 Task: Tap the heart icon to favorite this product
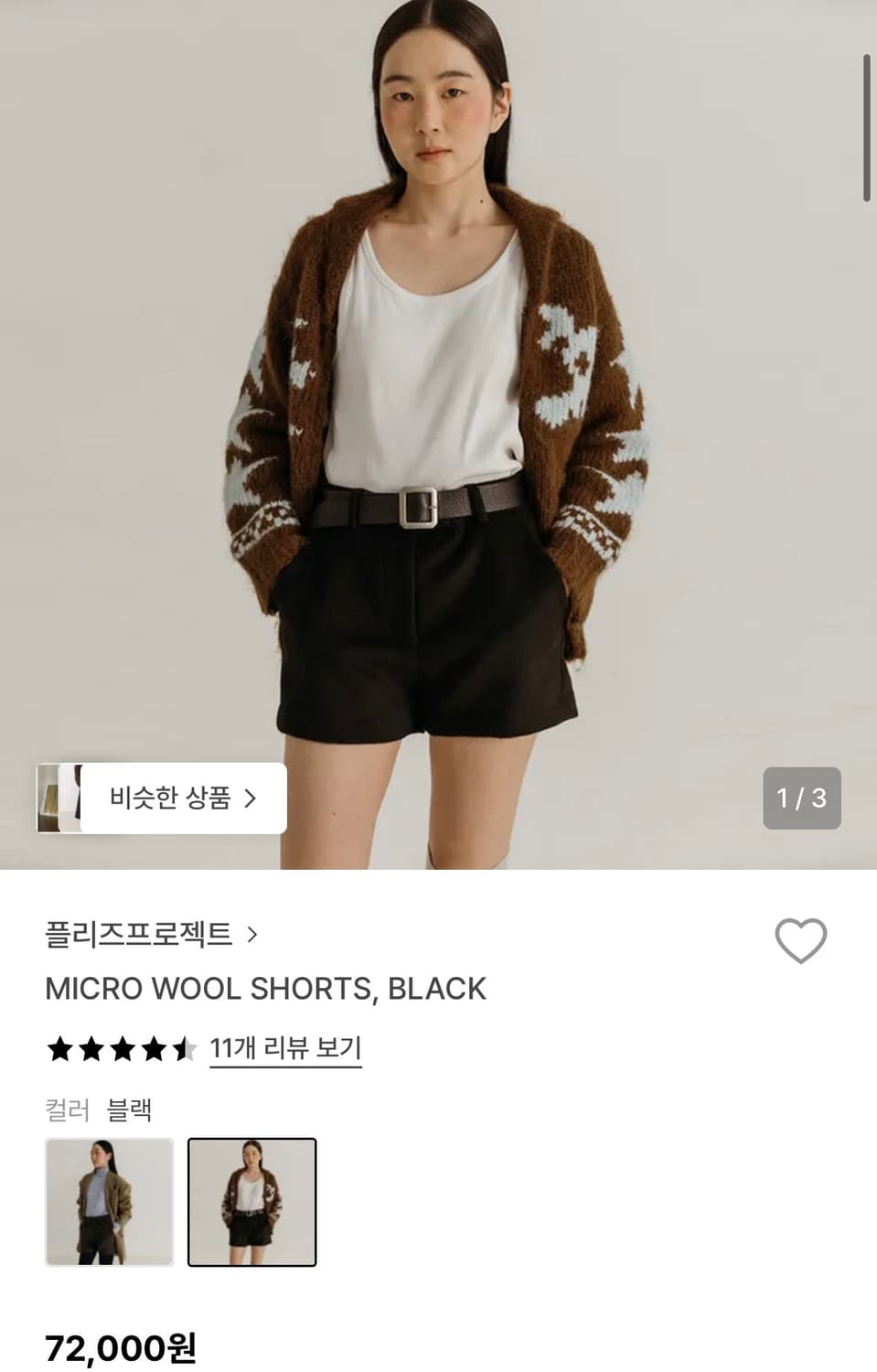[x=800, y=941]
